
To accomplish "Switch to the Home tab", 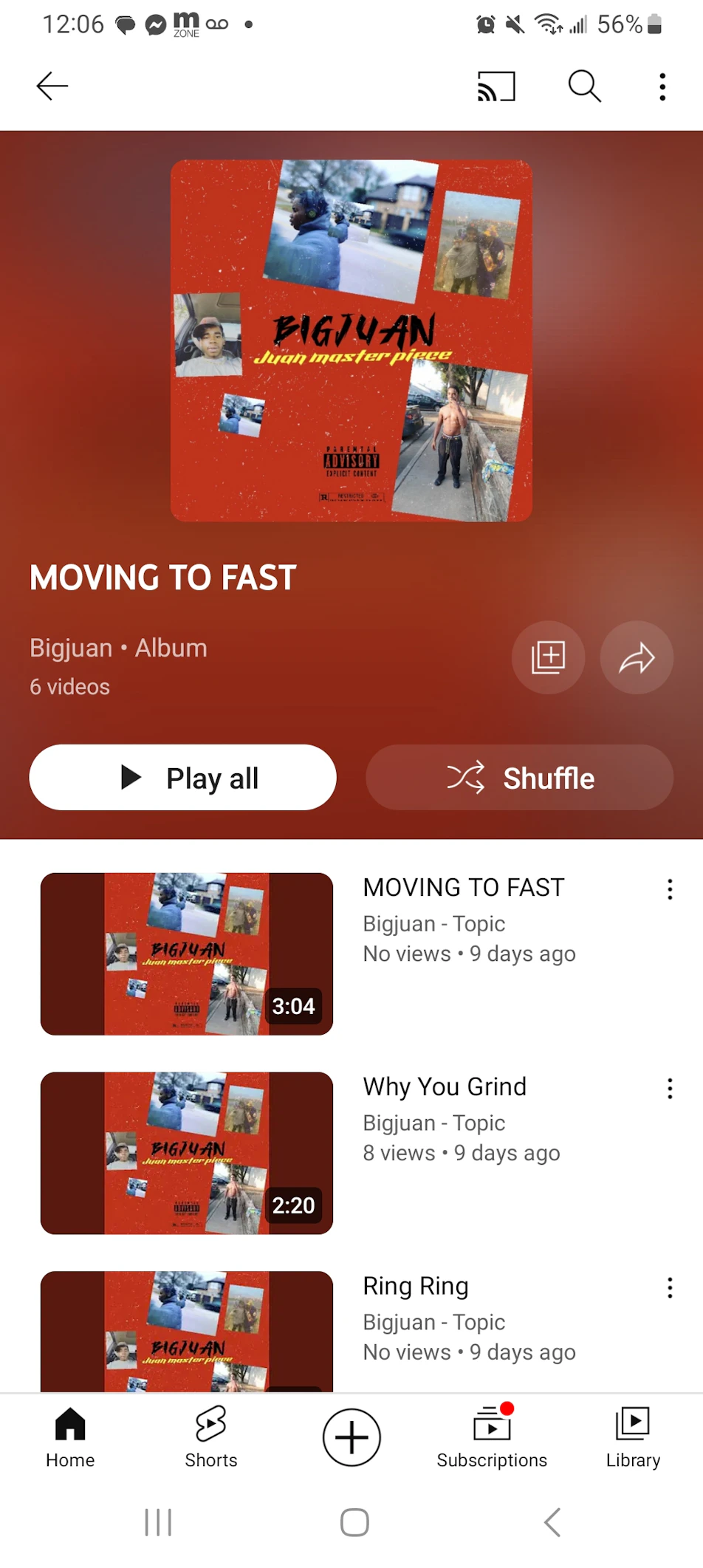I will point(70,1437).
